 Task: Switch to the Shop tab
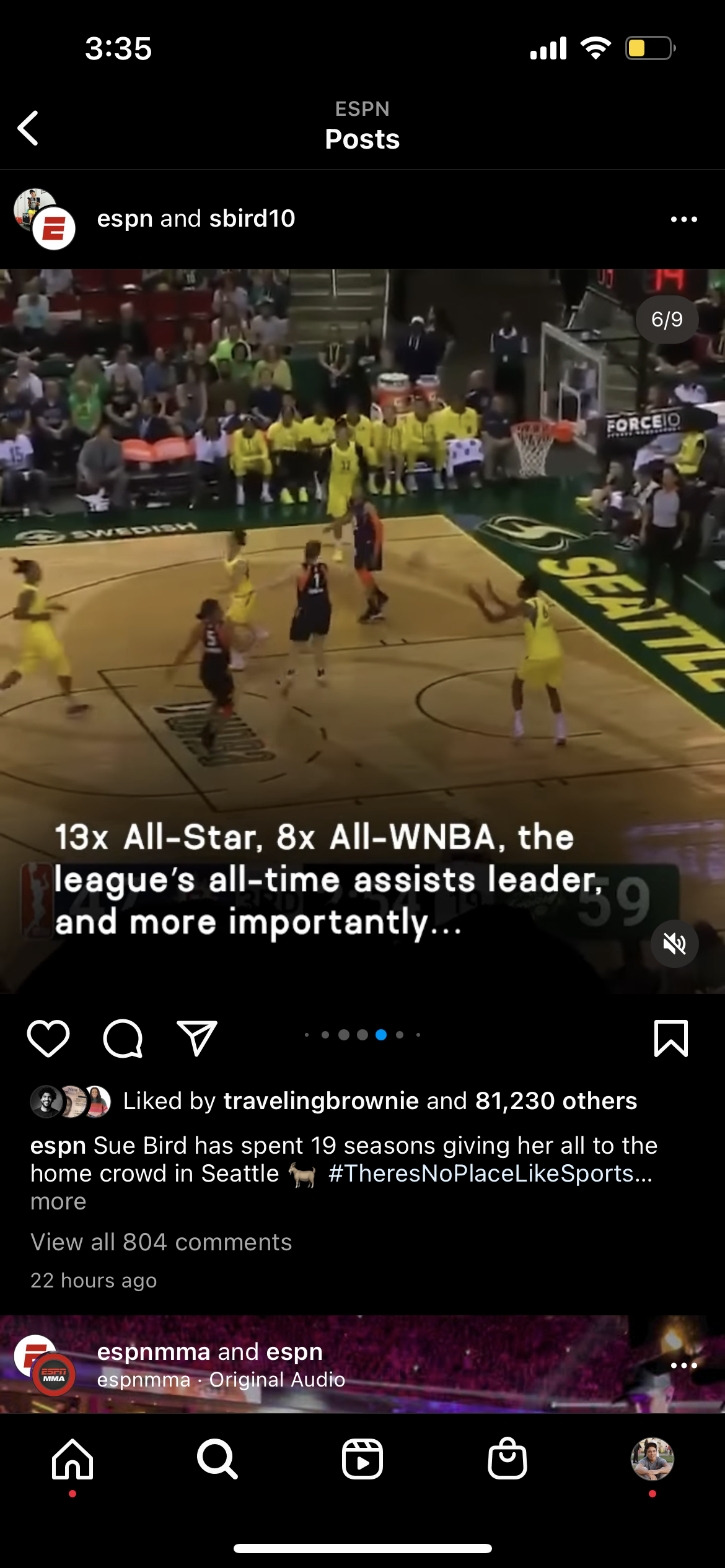[x=507, y=1459]
